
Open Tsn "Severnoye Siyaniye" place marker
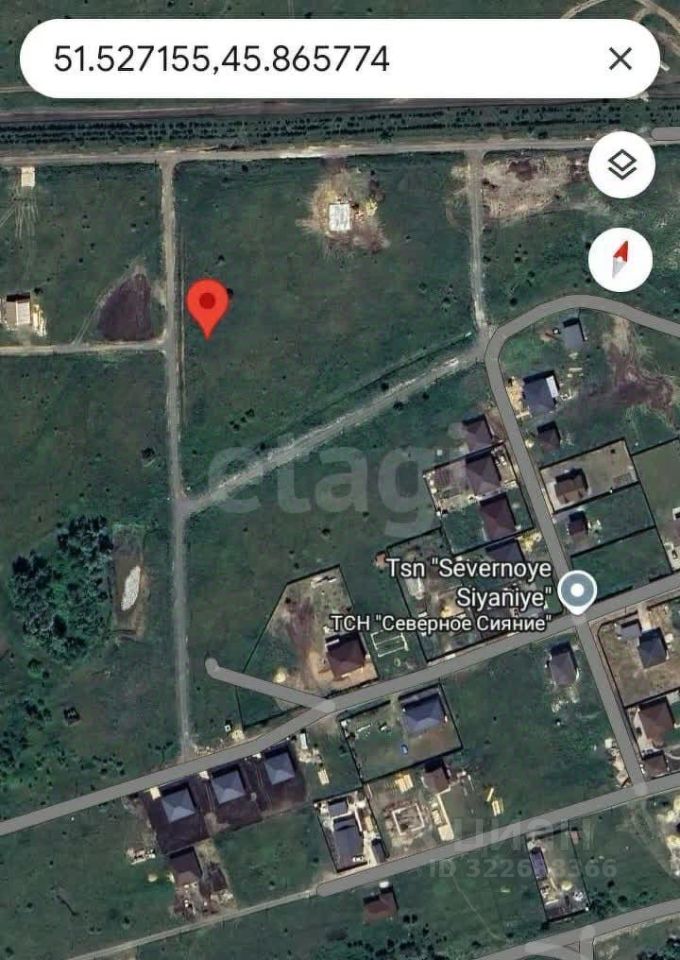click(x=577, y=593)
